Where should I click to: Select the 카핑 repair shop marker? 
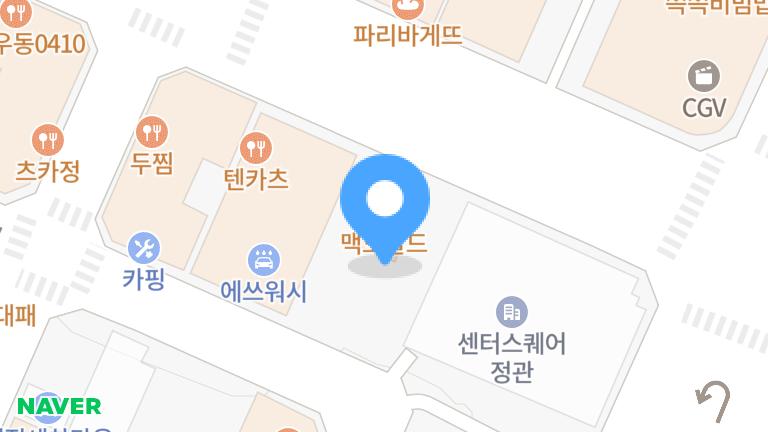pos(144,247)
